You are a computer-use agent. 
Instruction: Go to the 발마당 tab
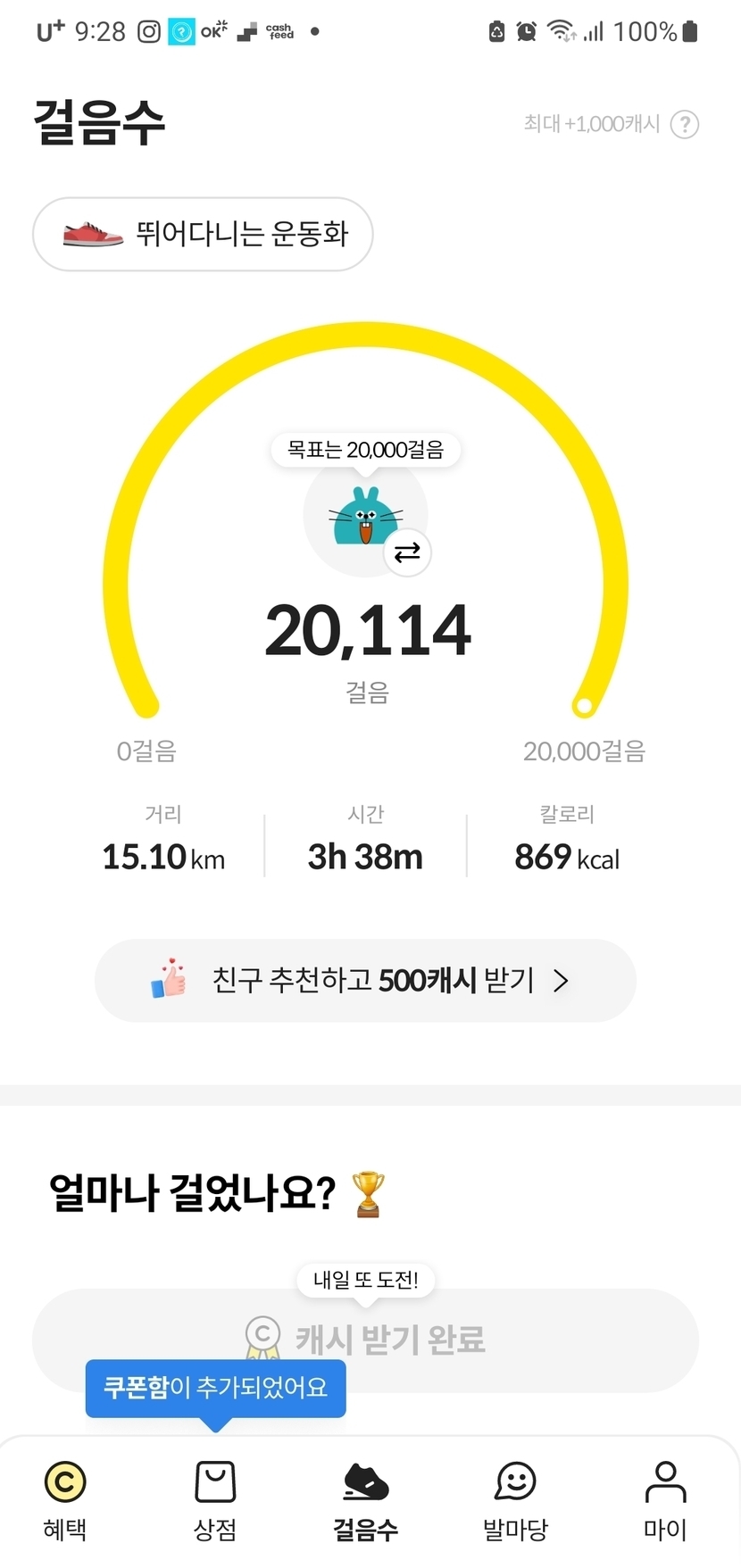(x=515, y=1500)
